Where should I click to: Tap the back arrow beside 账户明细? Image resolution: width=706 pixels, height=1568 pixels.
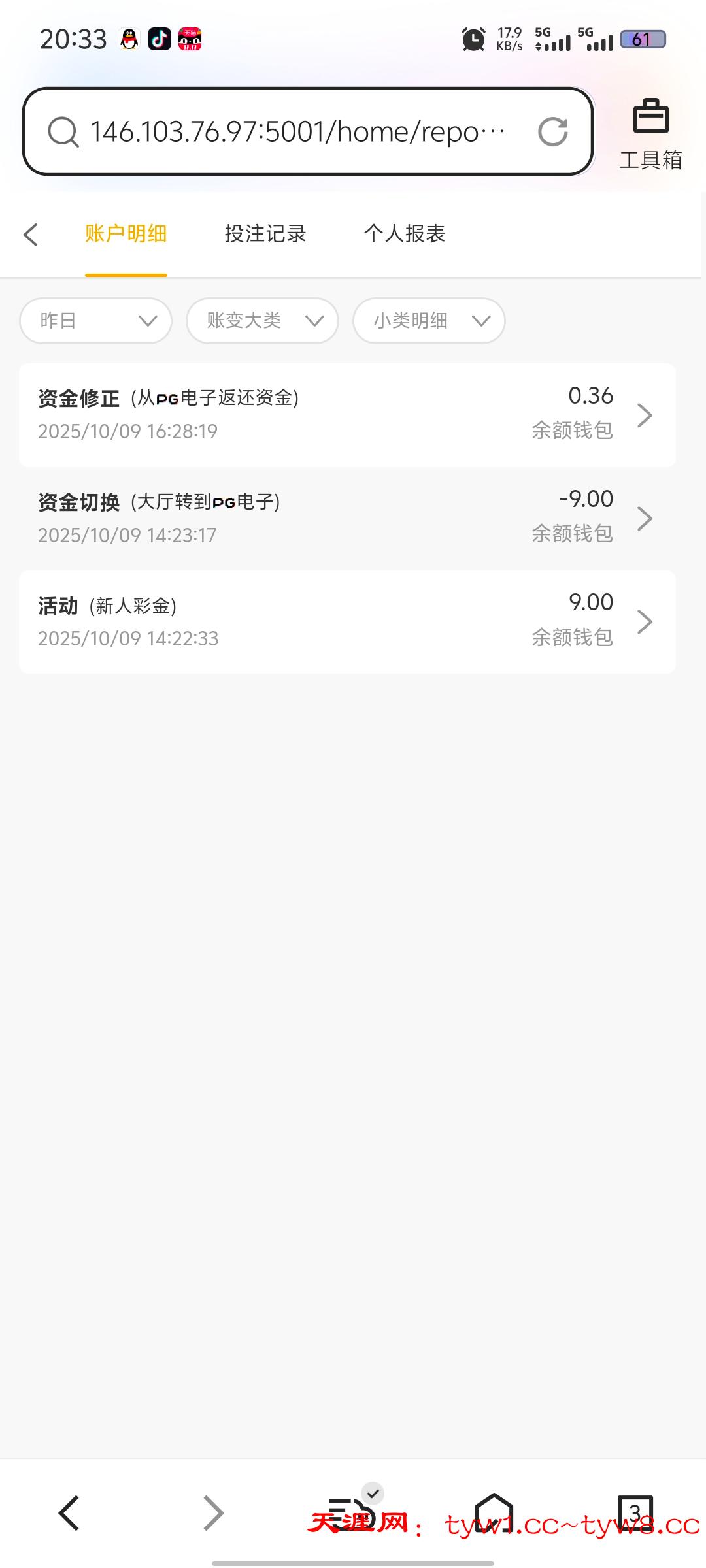point(31,233)
